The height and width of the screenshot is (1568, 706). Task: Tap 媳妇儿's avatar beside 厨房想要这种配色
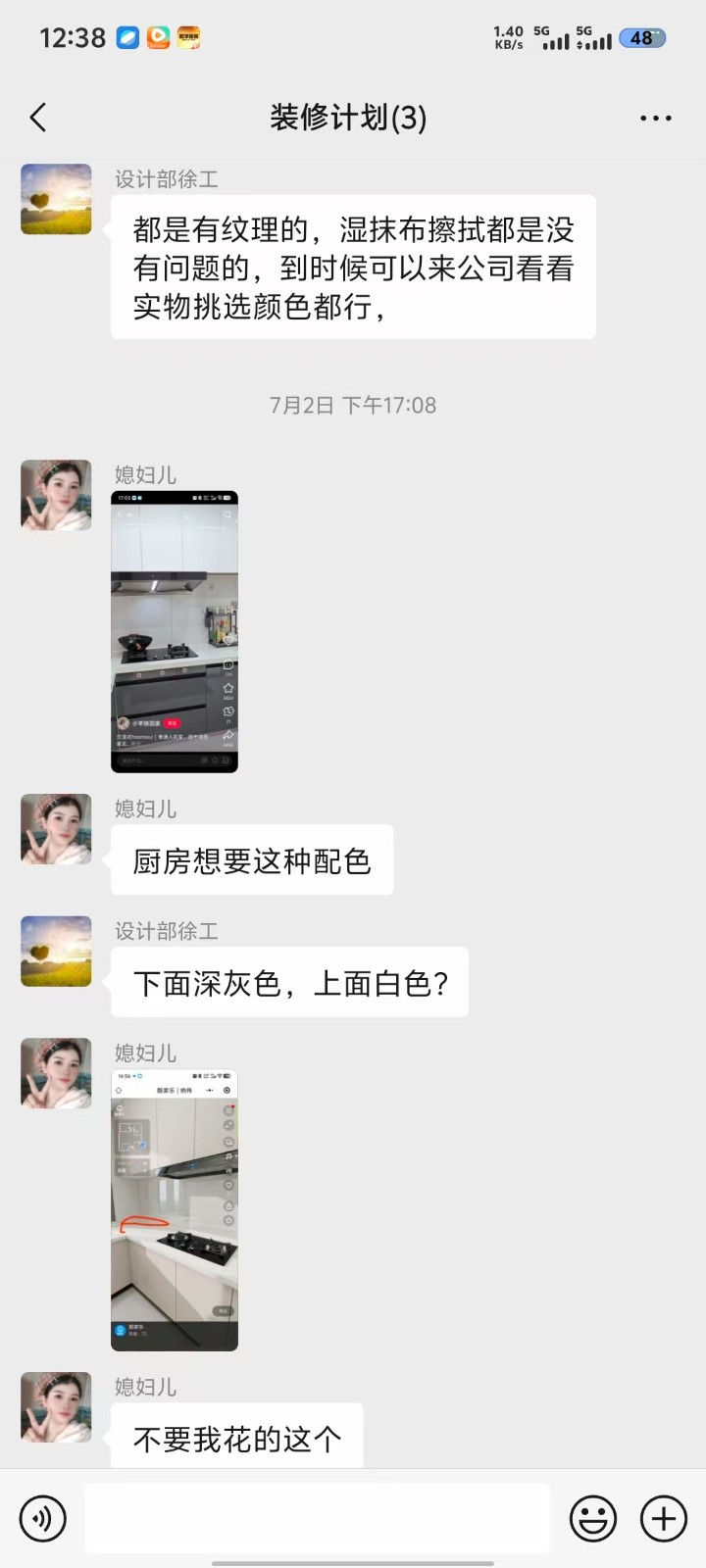[56, 829]
